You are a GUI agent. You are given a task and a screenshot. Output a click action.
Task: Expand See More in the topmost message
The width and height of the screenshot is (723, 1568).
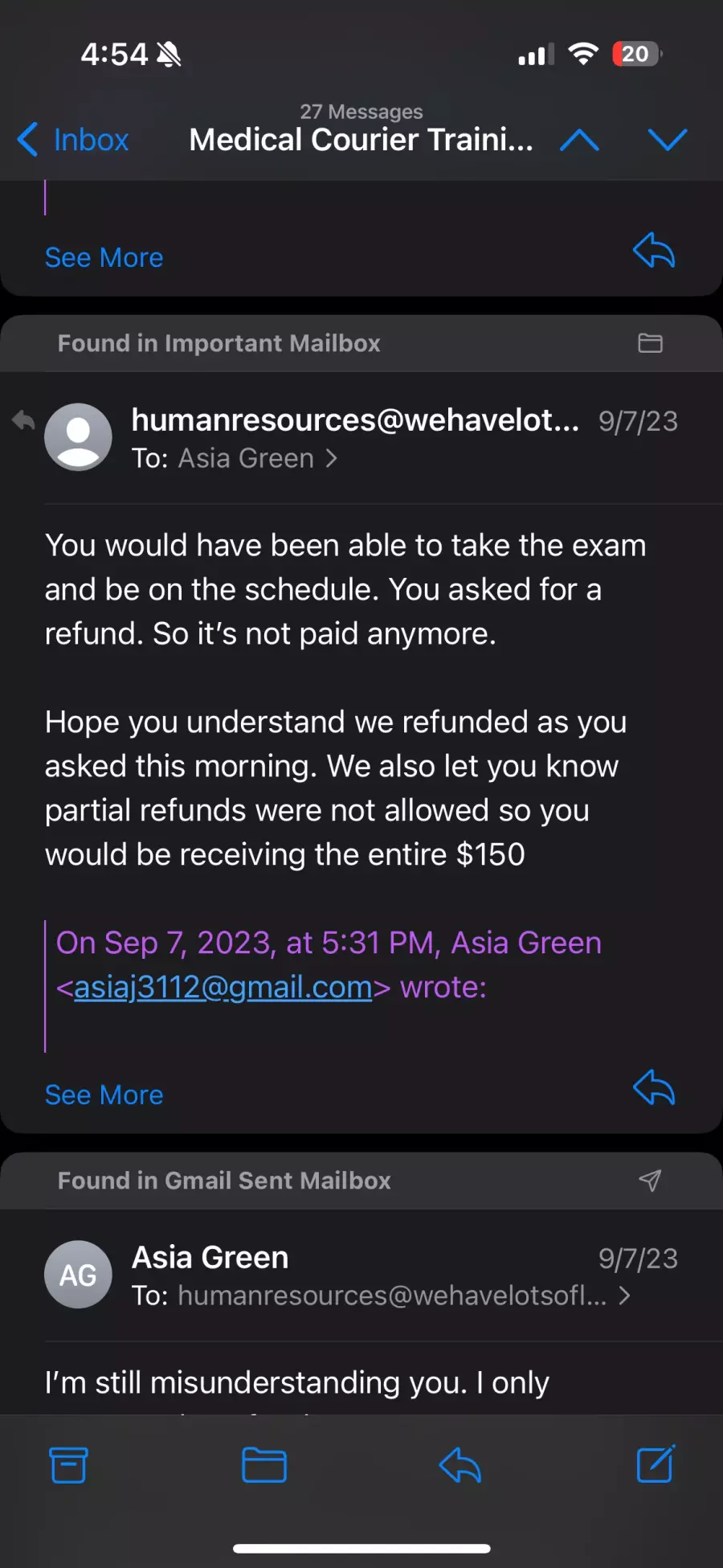click(104, 257)
